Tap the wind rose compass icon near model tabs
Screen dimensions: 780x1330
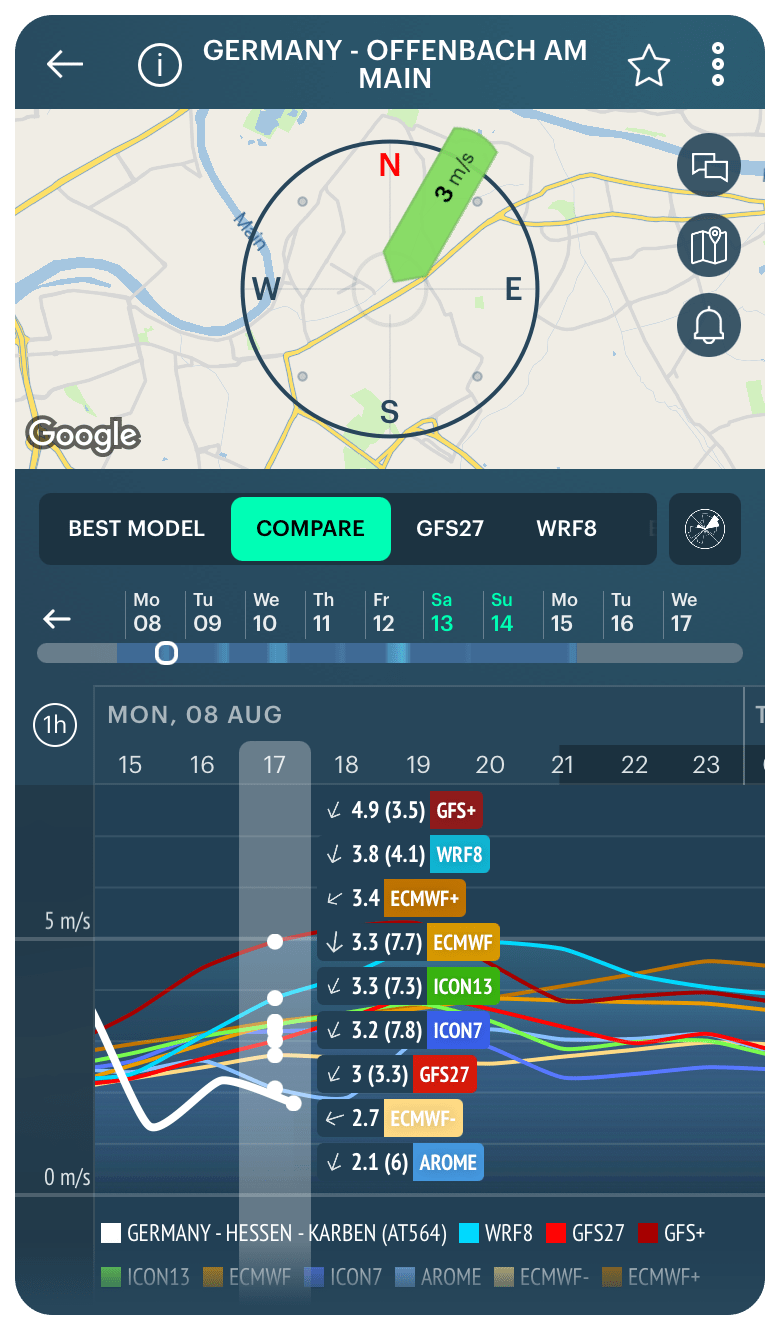coord(705,529)
